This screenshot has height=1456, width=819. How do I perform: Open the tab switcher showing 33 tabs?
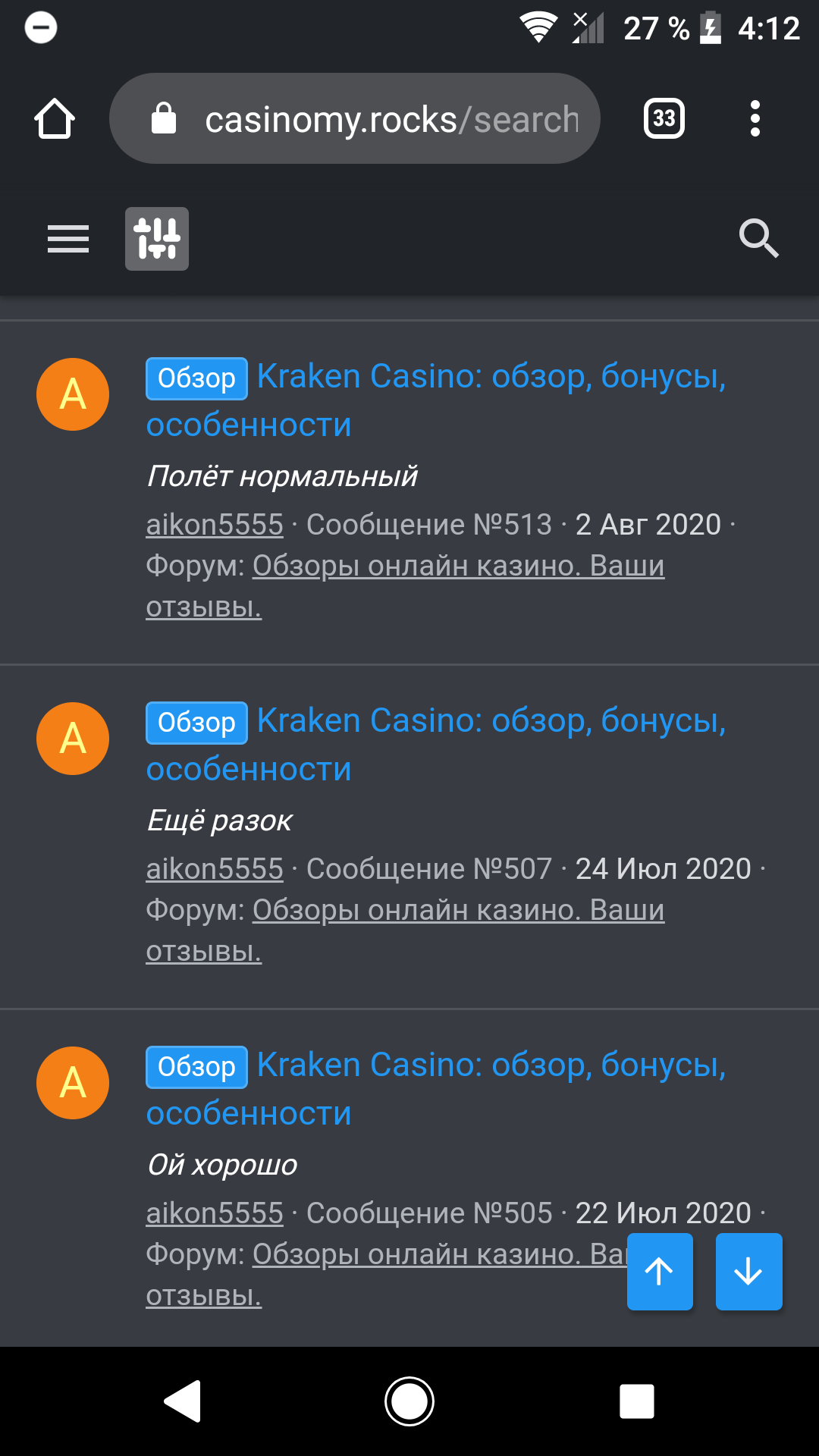pos(664,118)
